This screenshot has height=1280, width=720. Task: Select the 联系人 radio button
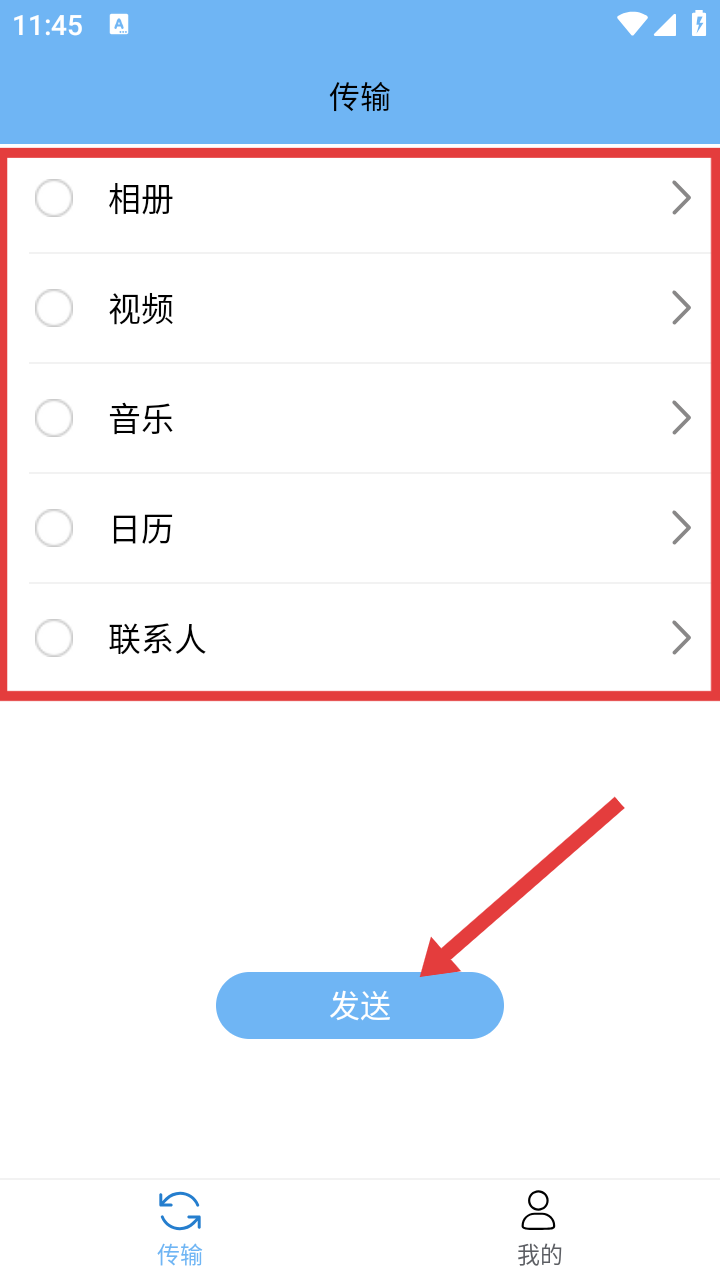click(54, 638)
